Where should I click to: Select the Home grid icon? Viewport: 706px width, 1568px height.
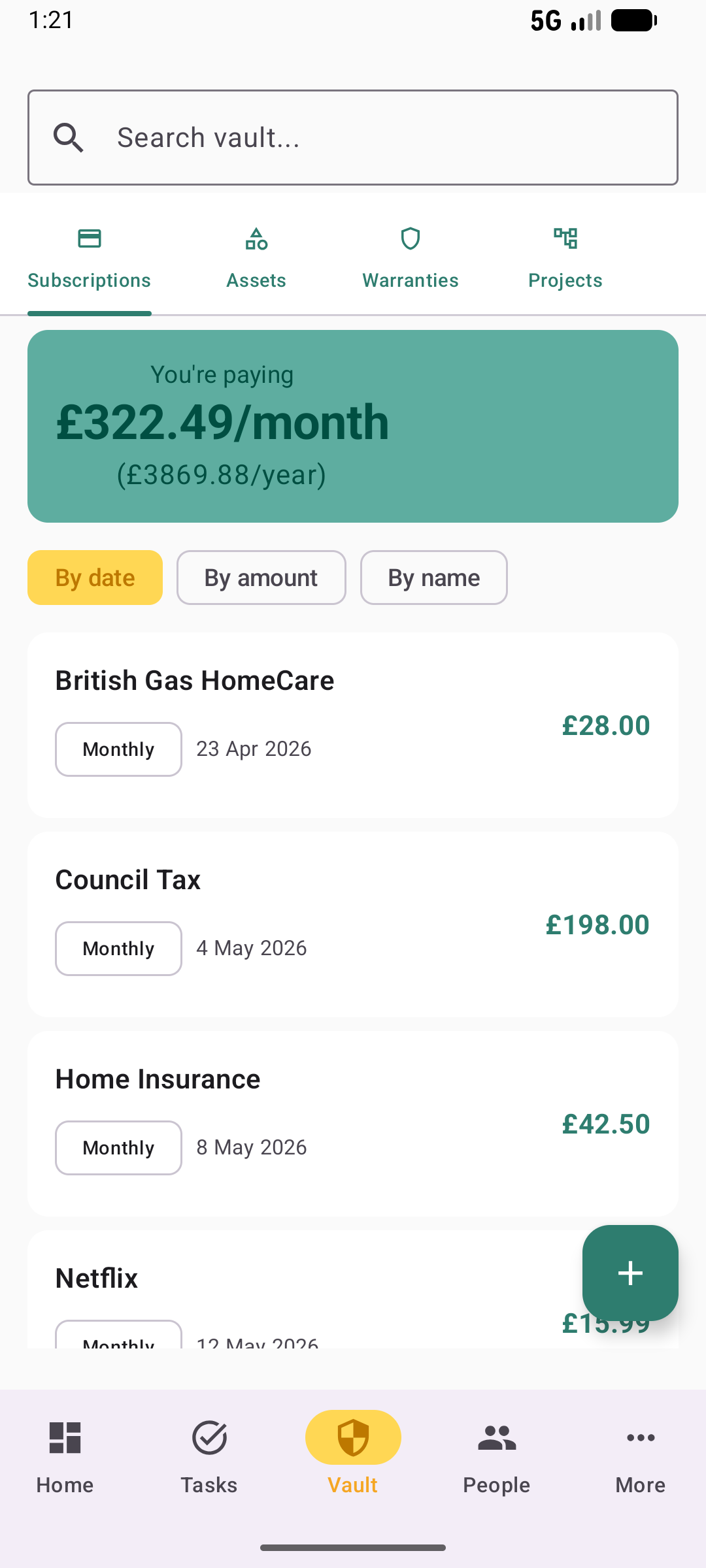(64, 1437)
